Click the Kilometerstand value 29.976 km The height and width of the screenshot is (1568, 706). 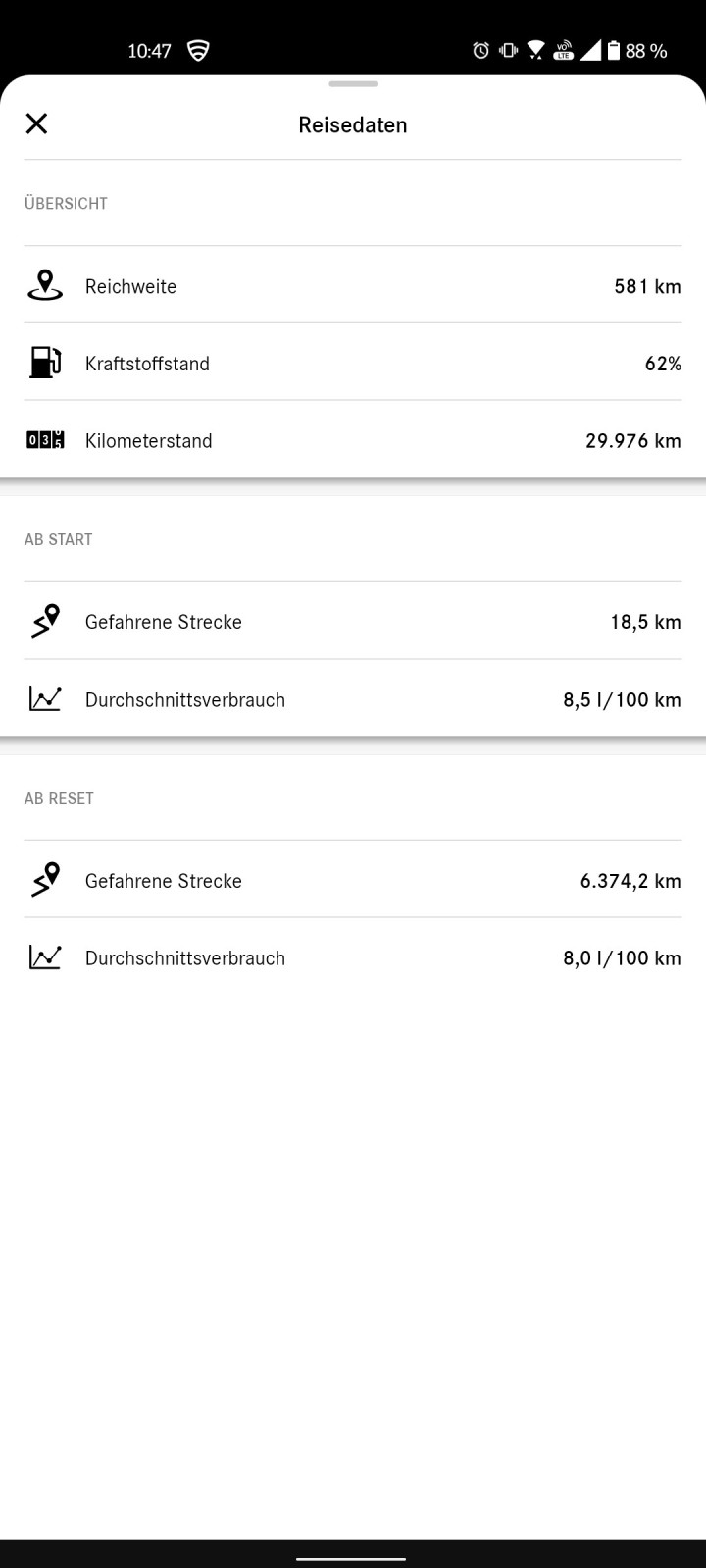pyautogui.click(x=632, y=440)
